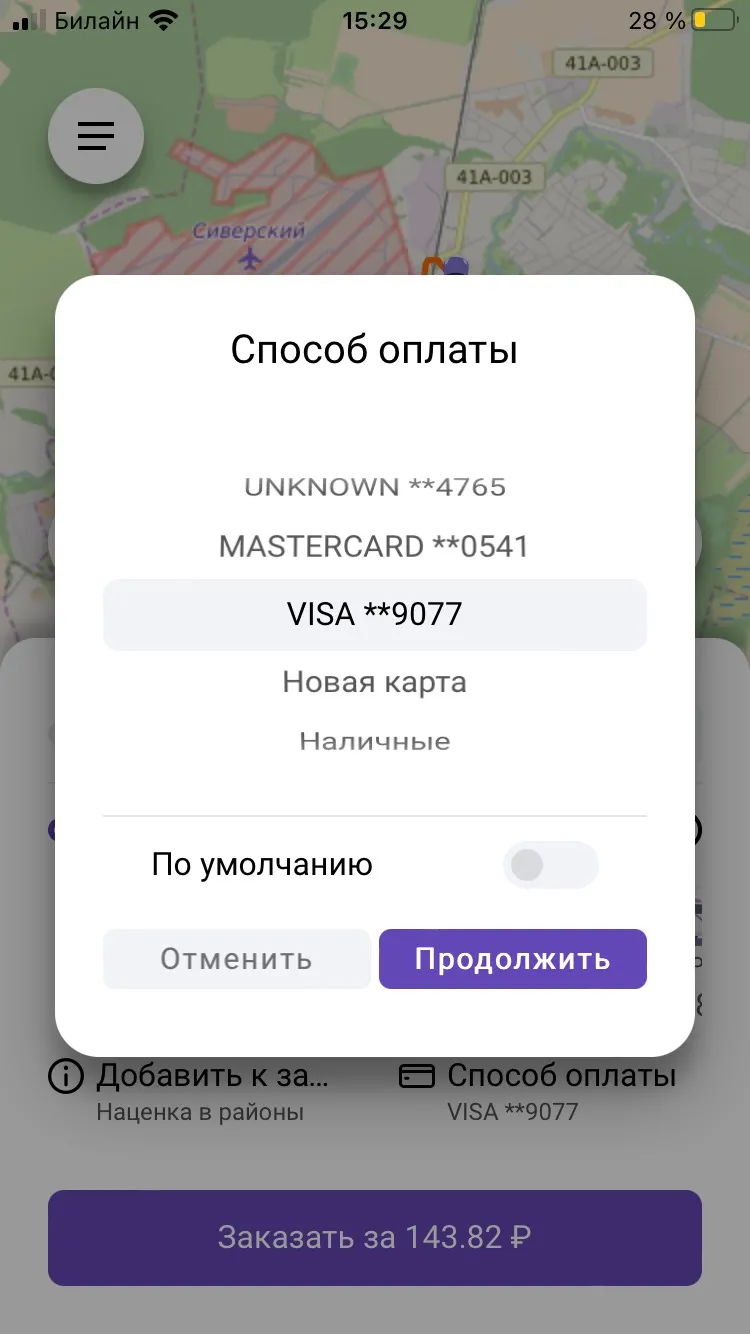
Task: Select the VISA **9077 card
Action: click(x=375, y=614)
